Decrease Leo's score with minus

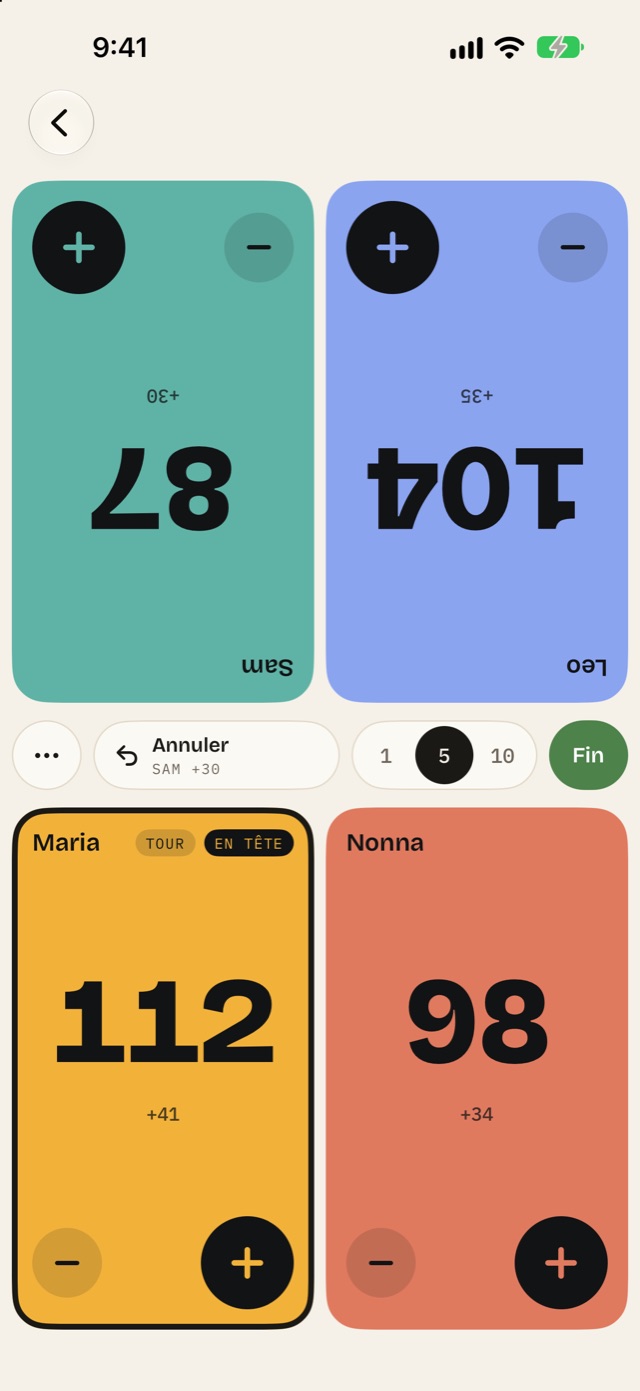point(573,247)
